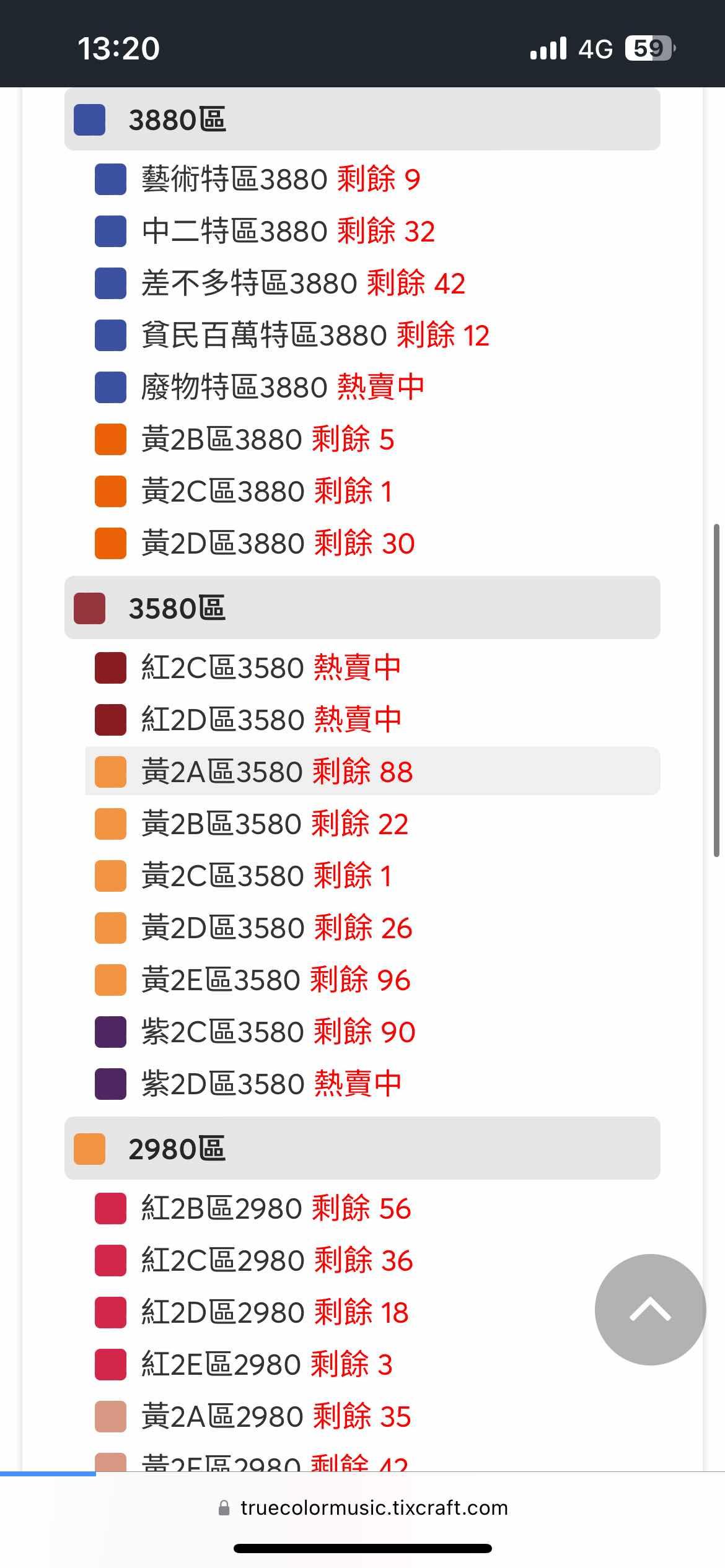
Task: Tap the truecolormusic.tixcraft.com address bar
Action: [x=362, y=1507]
